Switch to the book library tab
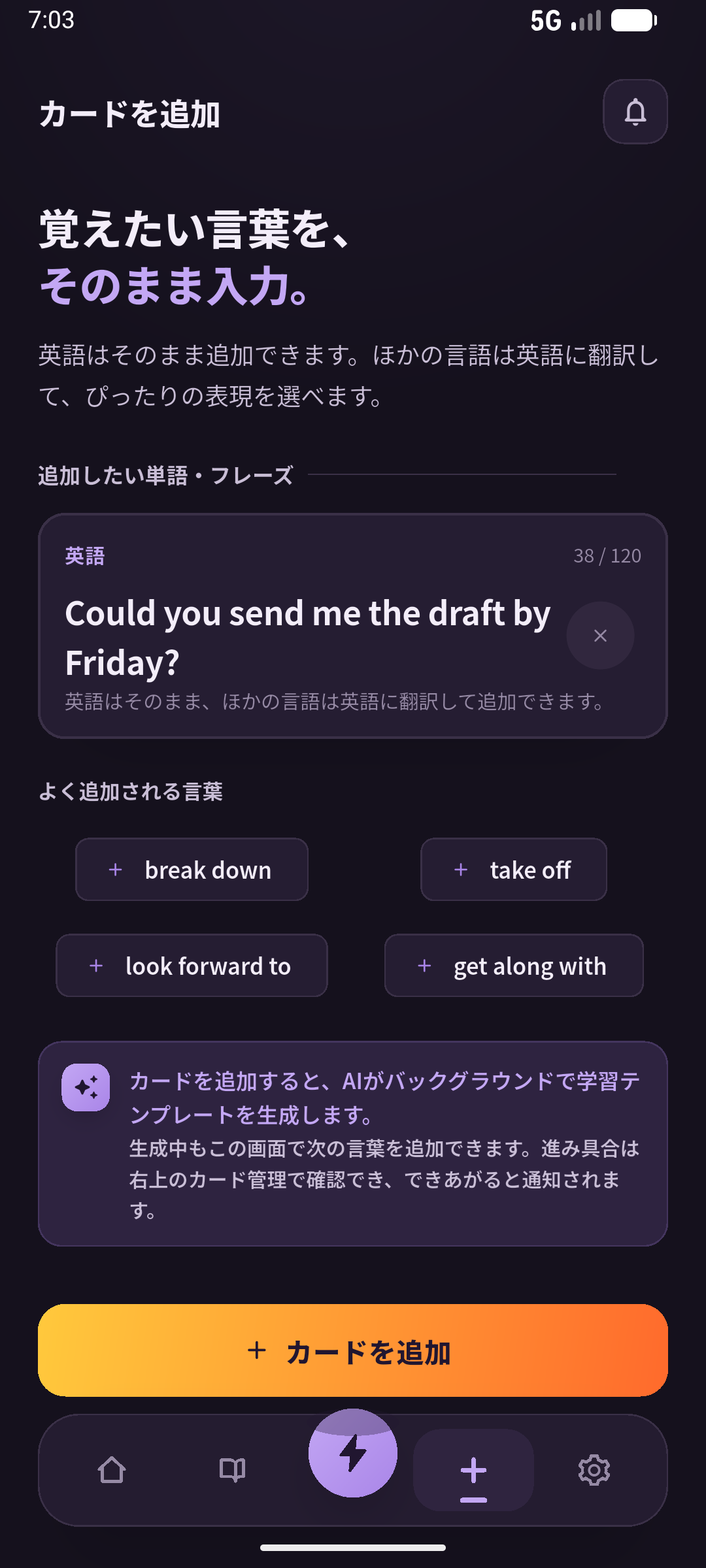This screenshot has height=1568, width=706. click(x=232, y=1471)
